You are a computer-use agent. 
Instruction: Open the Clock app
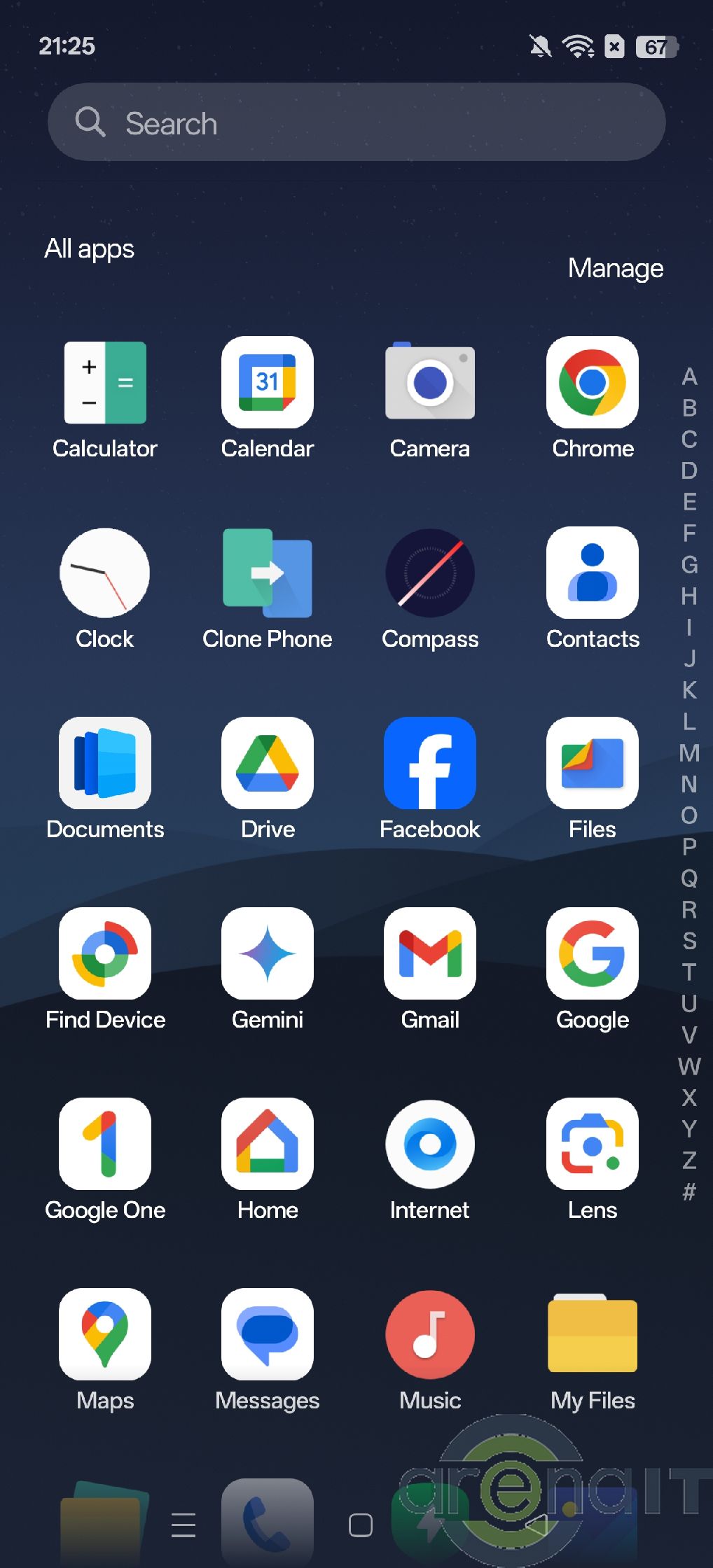click(105, 573)
